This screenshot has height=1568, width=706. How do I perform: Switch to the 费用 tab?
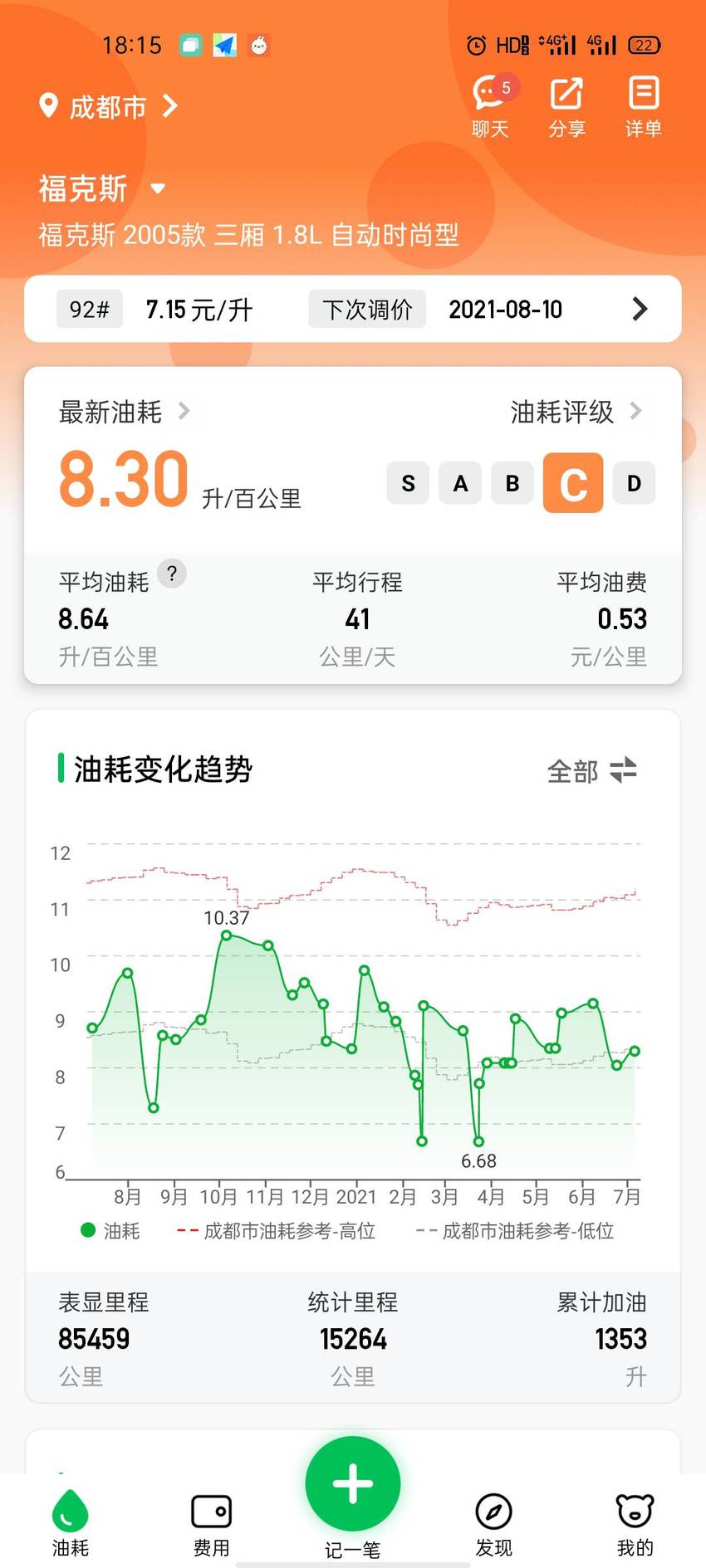click(212, 1522)
